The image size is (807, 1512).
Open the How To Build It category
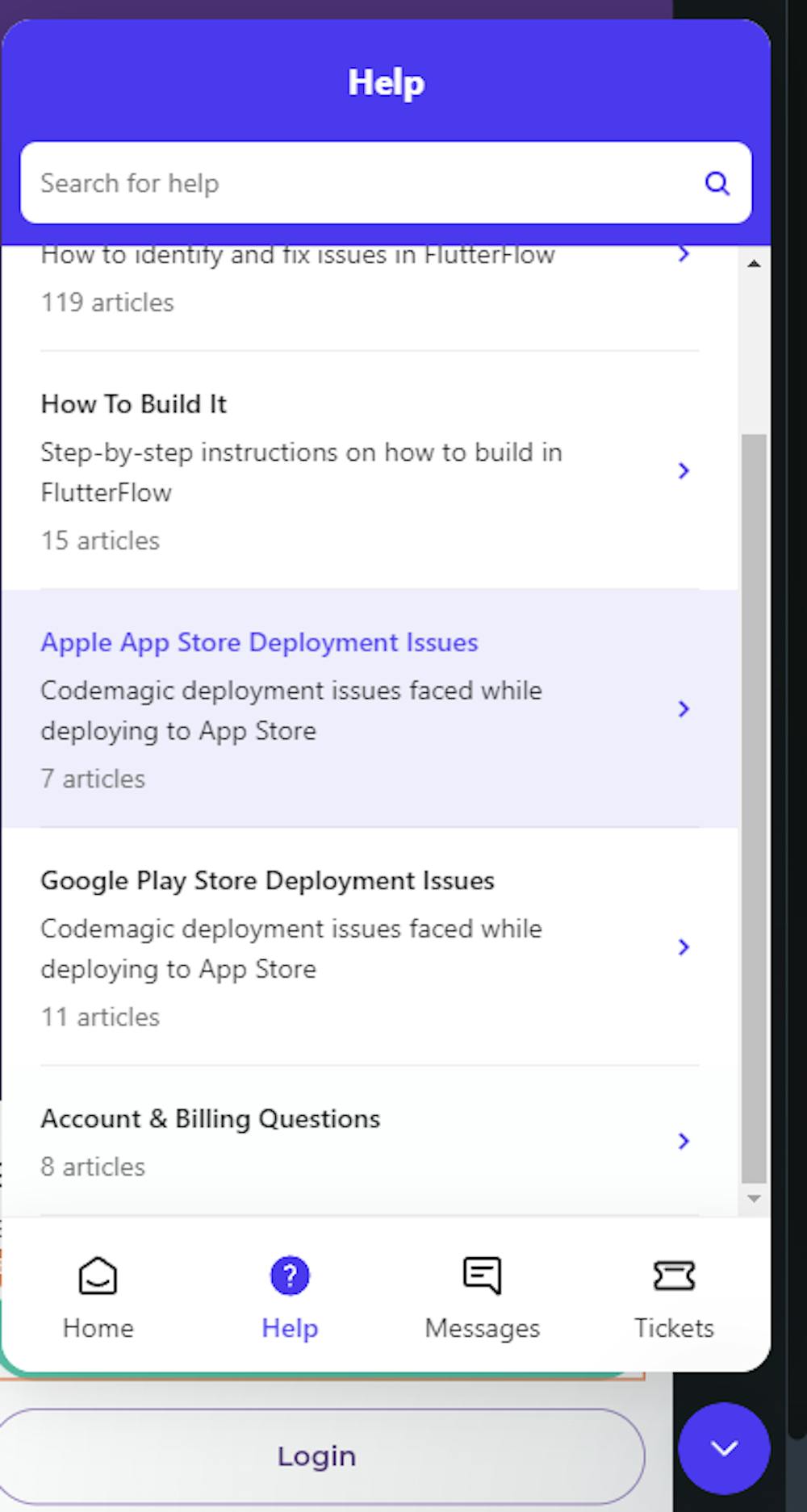coord(369,470)
